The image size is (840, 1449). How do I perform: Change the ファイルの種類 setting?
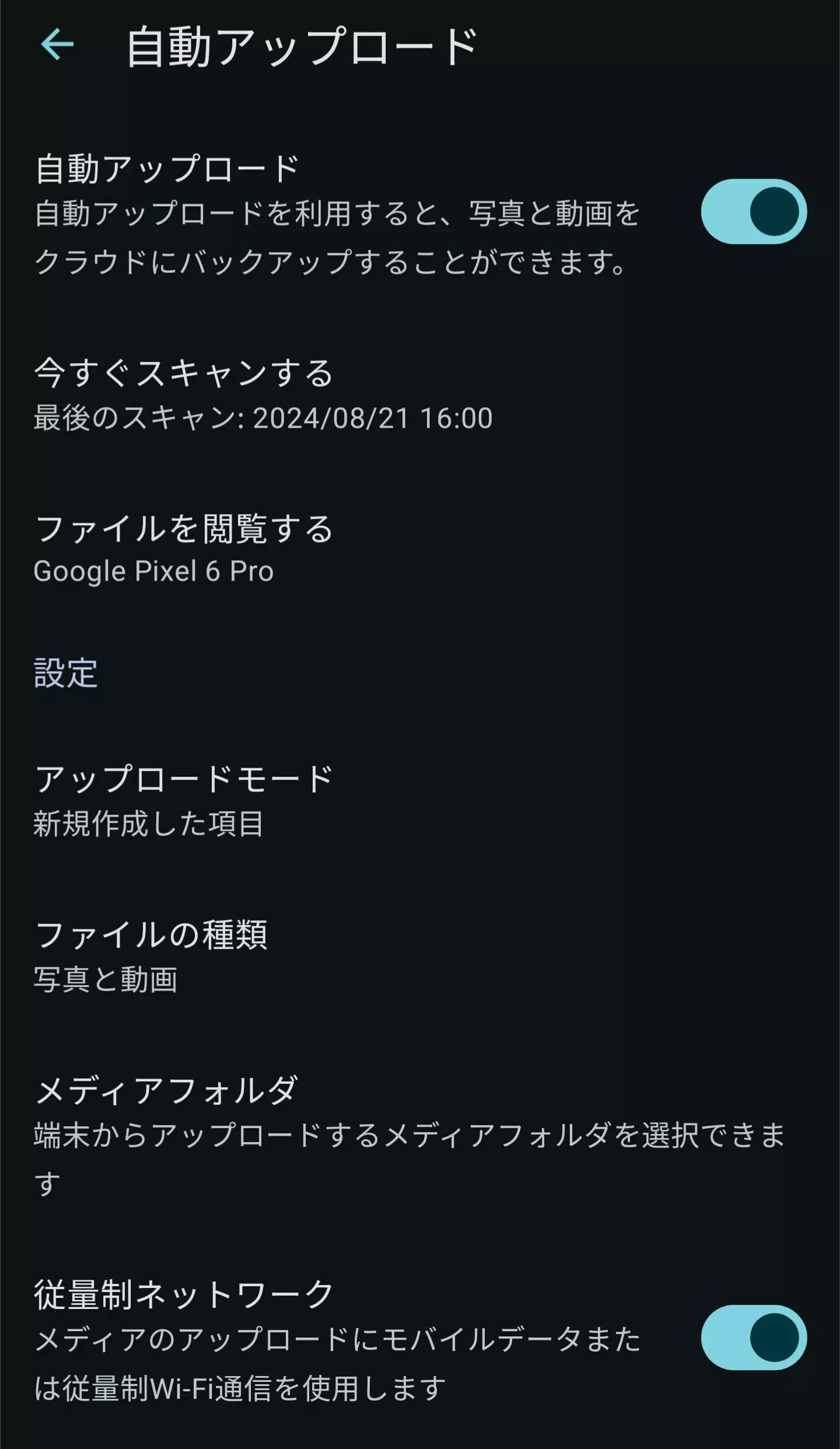tap(420, 956)
